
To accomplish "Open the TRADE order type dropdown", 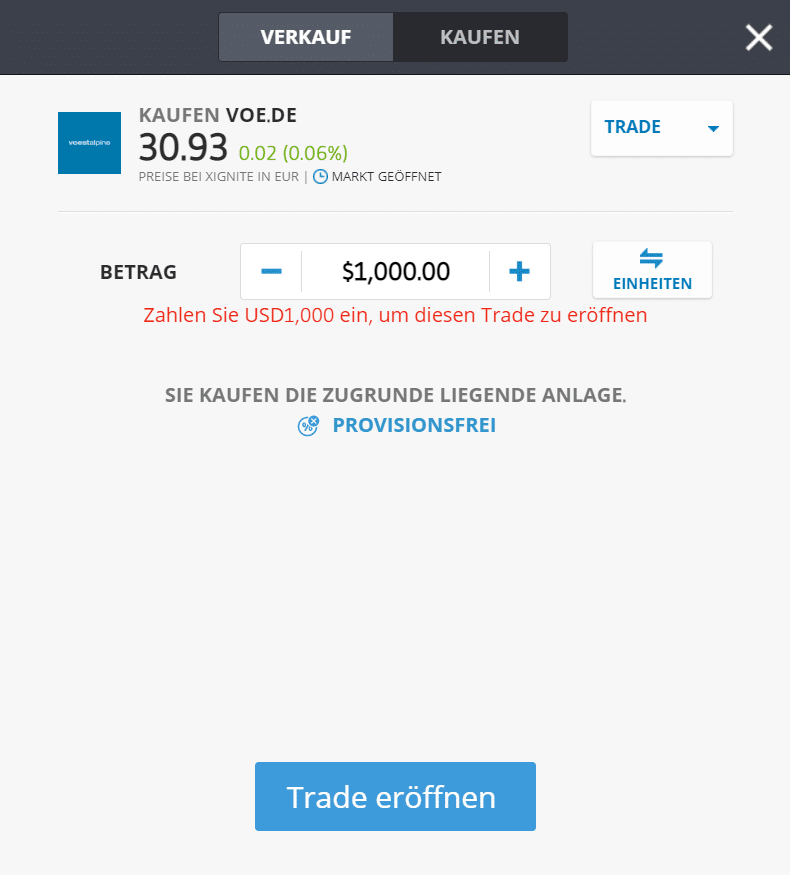I will pos(661,128).
